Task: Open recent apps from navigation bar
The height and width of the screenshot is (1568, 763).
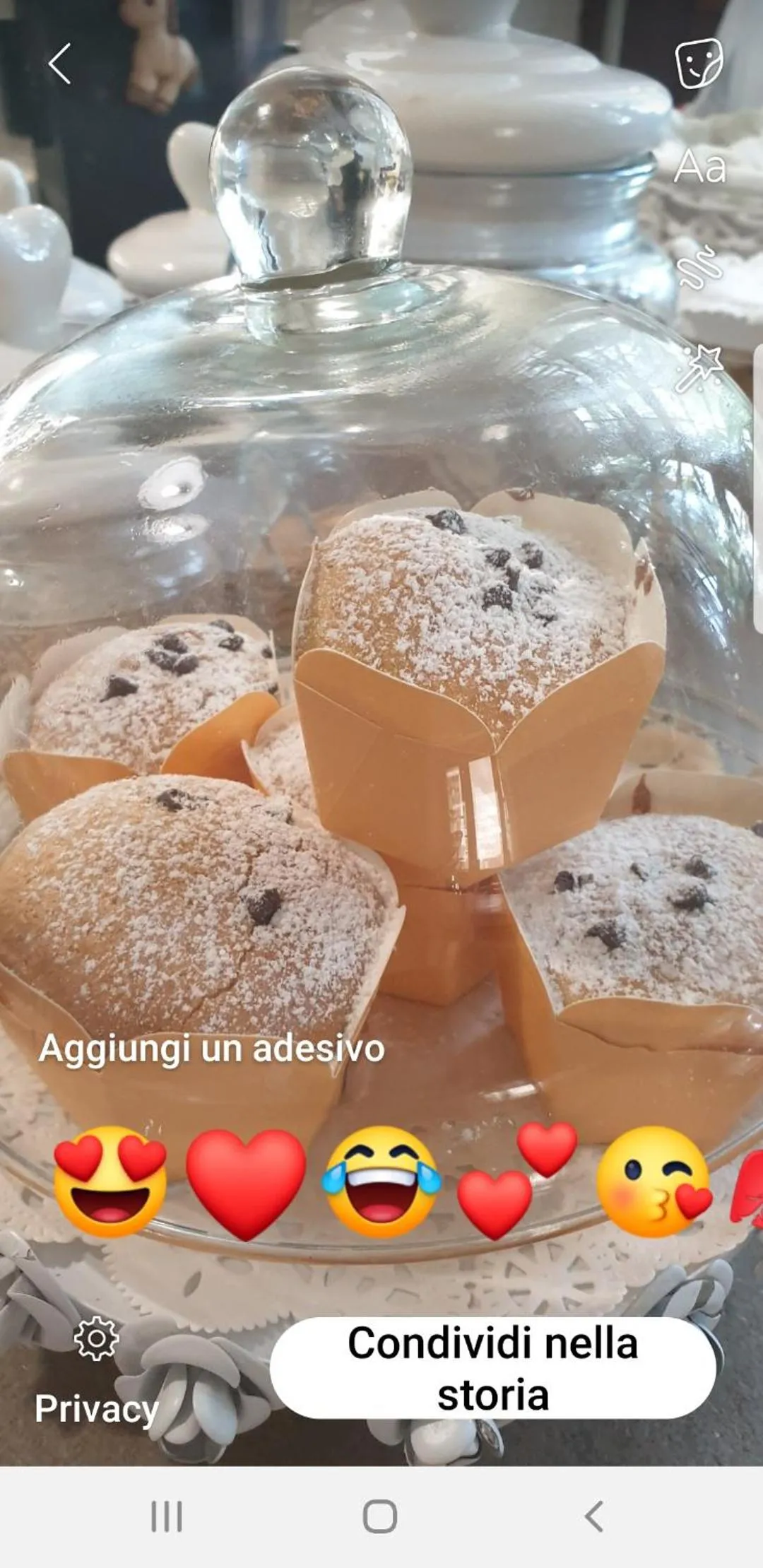Action: 167,1516
